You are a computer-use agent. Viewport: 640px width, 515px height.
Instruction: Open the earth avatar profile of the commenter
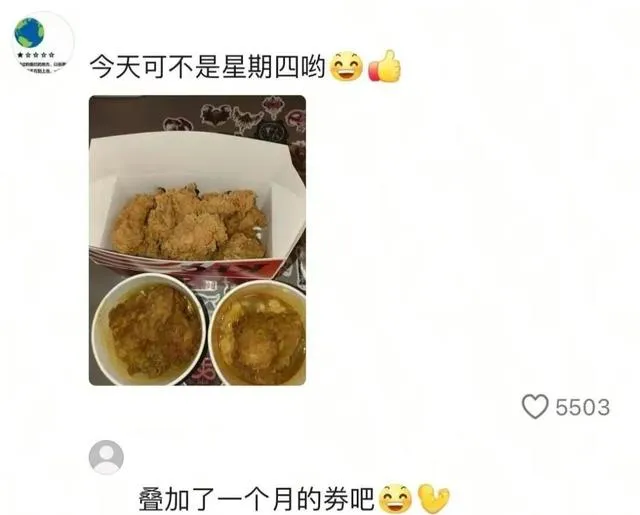tap(41, 45)
